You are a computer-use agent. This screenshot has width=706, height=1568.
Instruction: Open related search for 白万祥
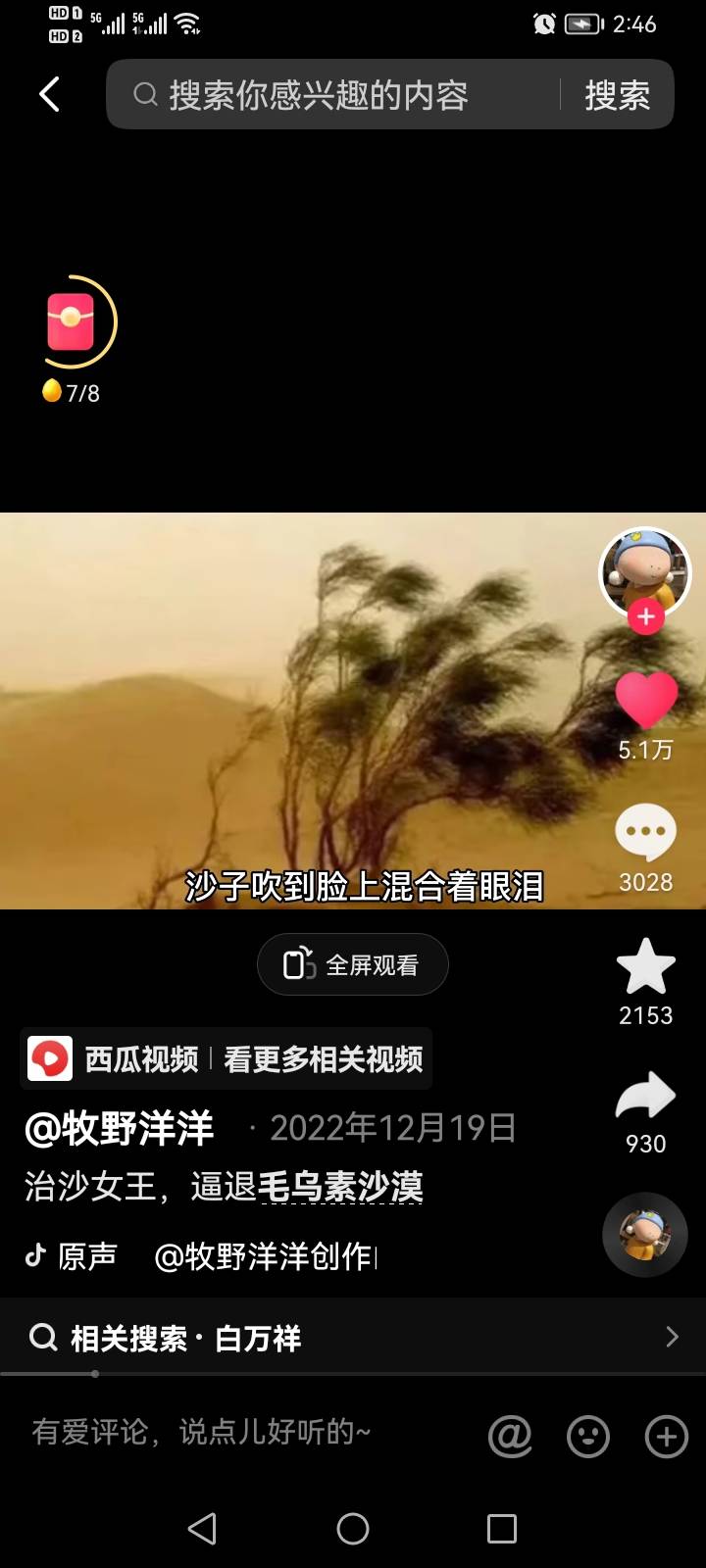tap(353, 1338)
